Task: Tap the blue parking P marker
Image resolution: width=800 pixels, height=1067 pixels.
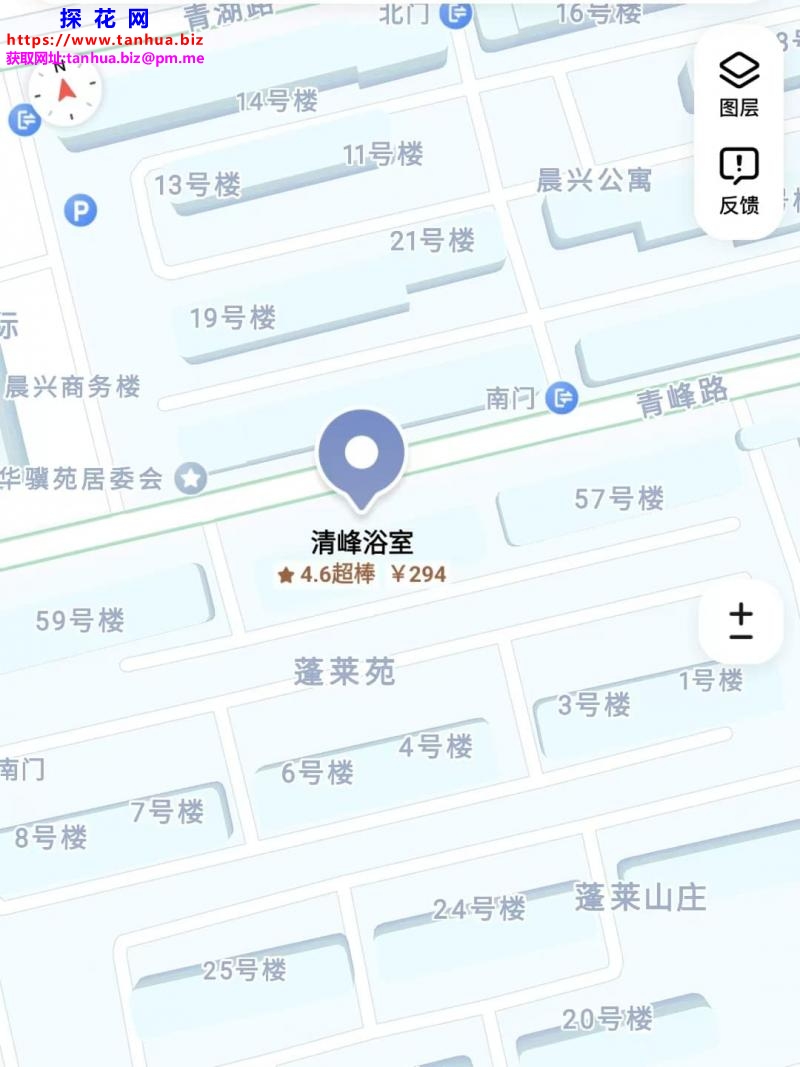Action: pos(80,211)
